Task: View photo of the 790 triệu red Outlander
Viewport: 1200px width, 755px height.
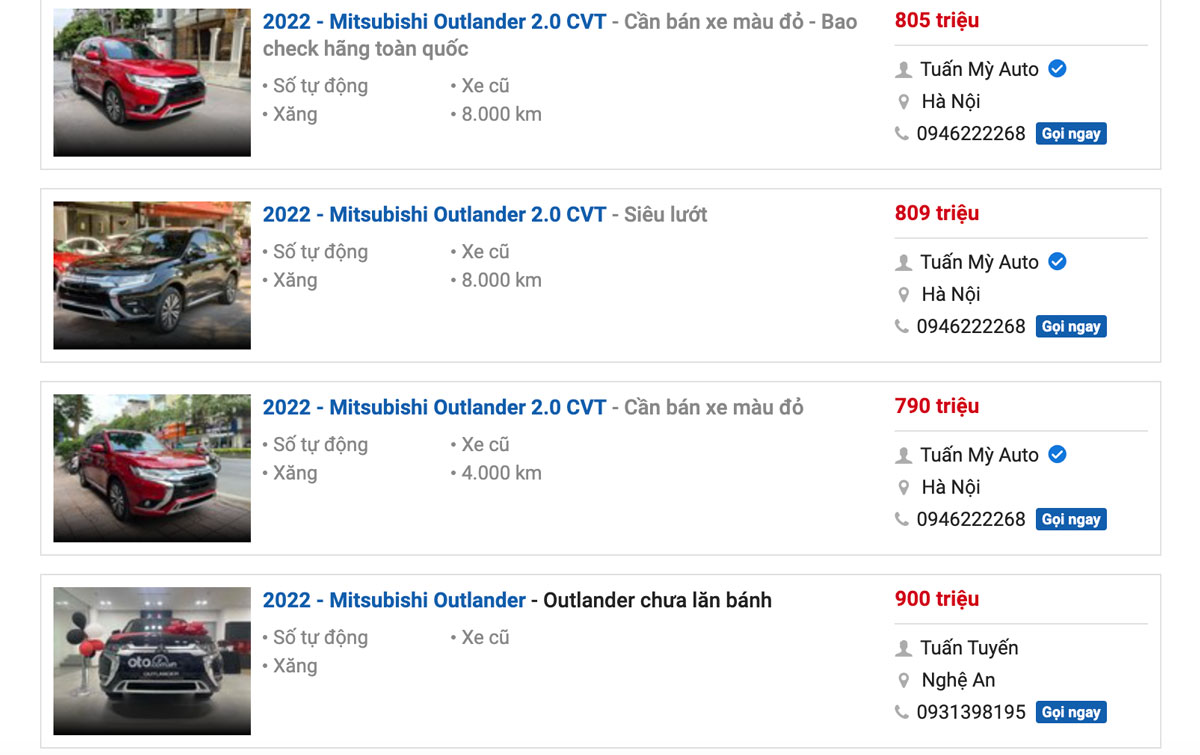Action: pos(152,468)
